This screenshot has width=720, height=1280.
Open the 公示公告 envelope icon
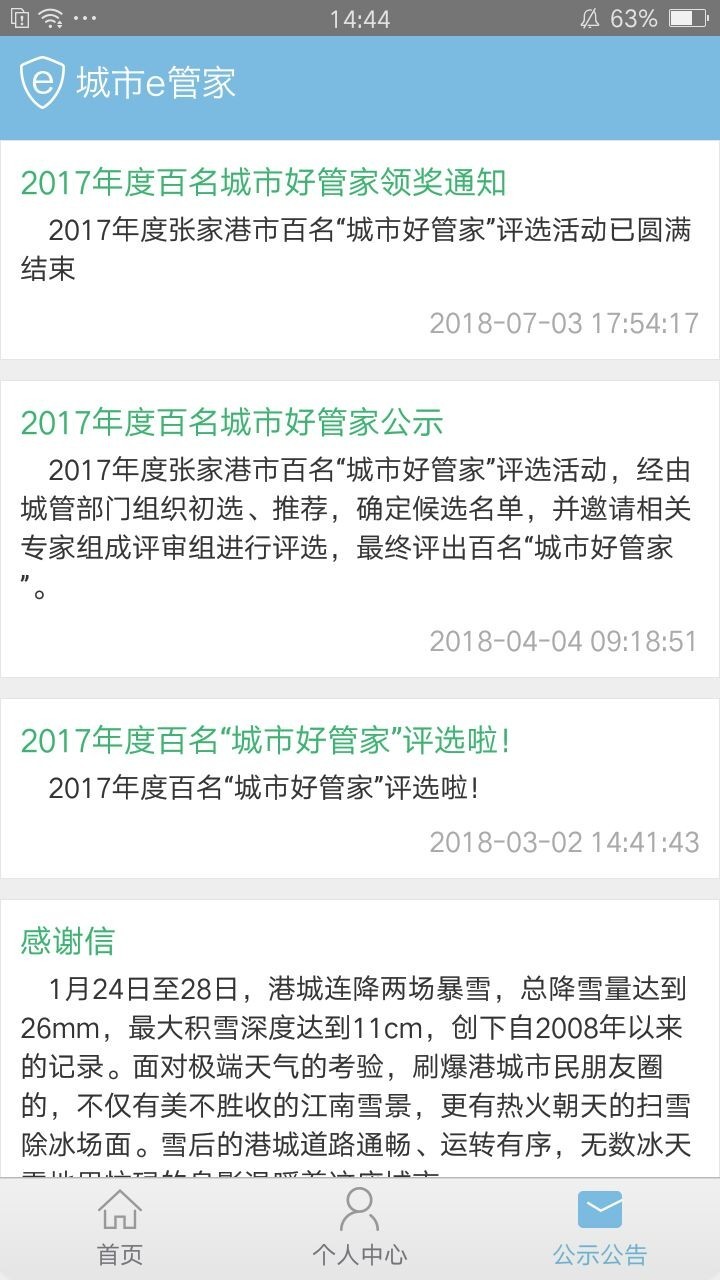(x=599, y=1210)
